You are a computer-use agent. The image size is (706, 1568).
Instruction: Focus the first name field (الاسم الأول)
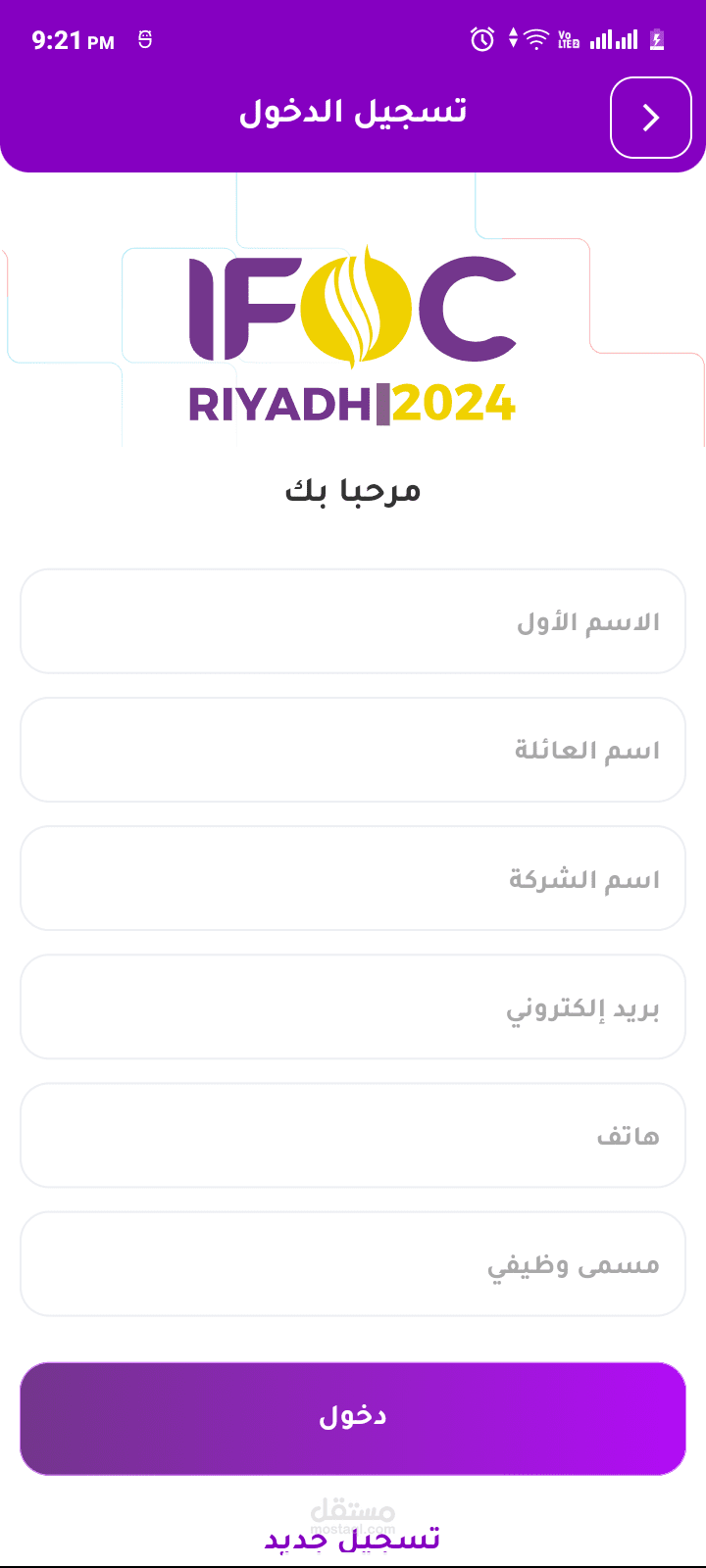(x=353, y=621)
